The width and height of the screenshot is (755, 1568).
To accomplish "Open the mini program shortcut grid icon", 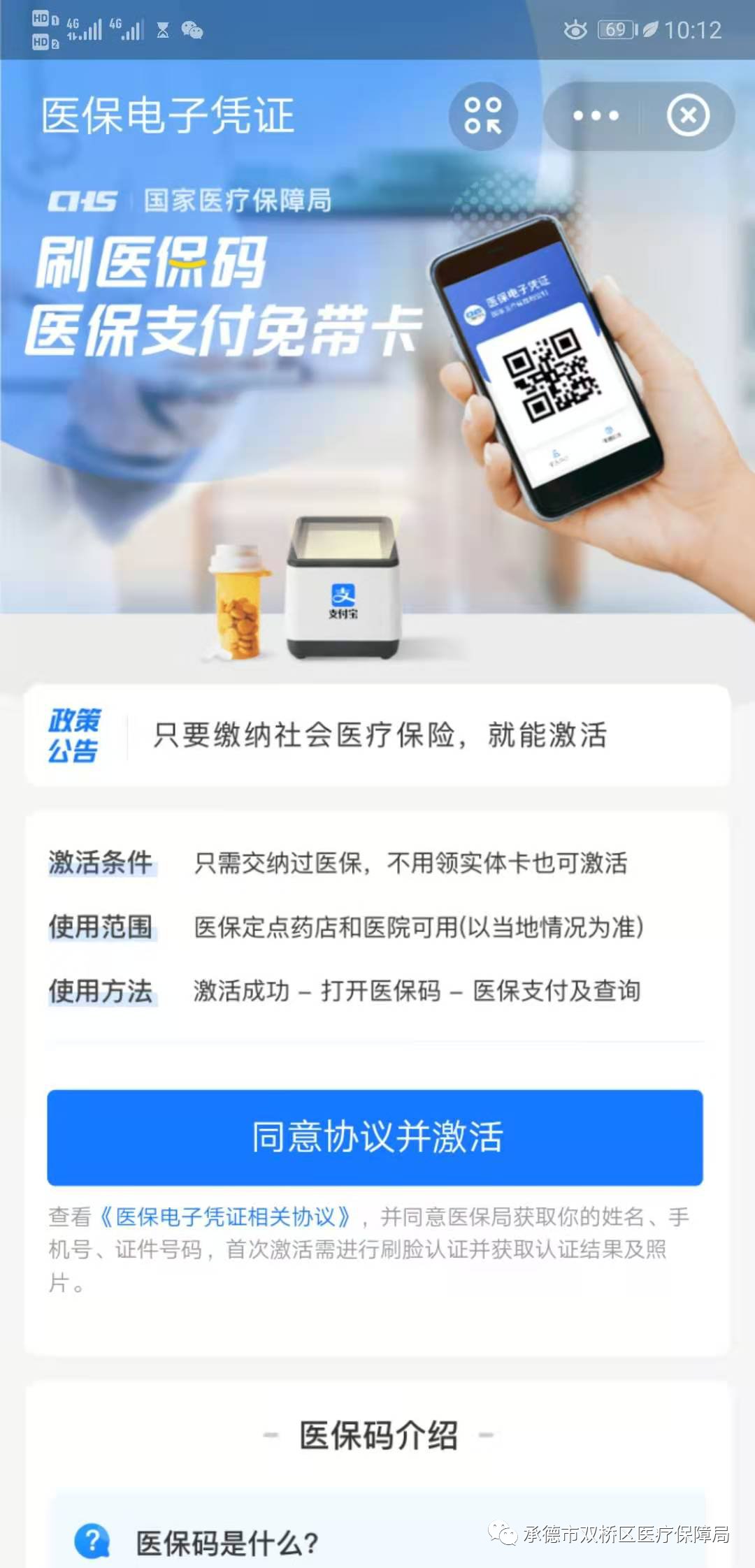I will click(x=482, y=116).
